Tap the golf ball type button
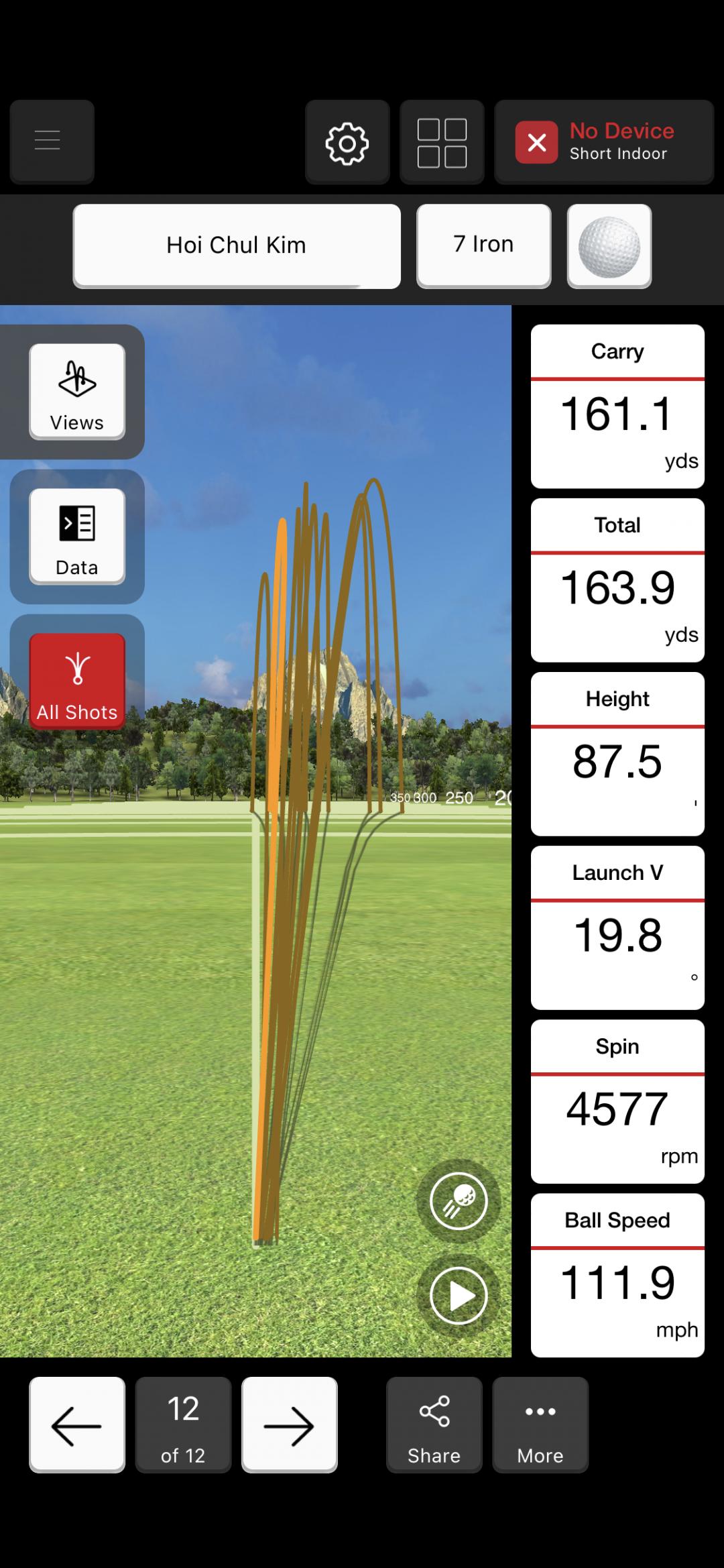Viewport: 724px width, 1568px height. click(x=609, y=246)
